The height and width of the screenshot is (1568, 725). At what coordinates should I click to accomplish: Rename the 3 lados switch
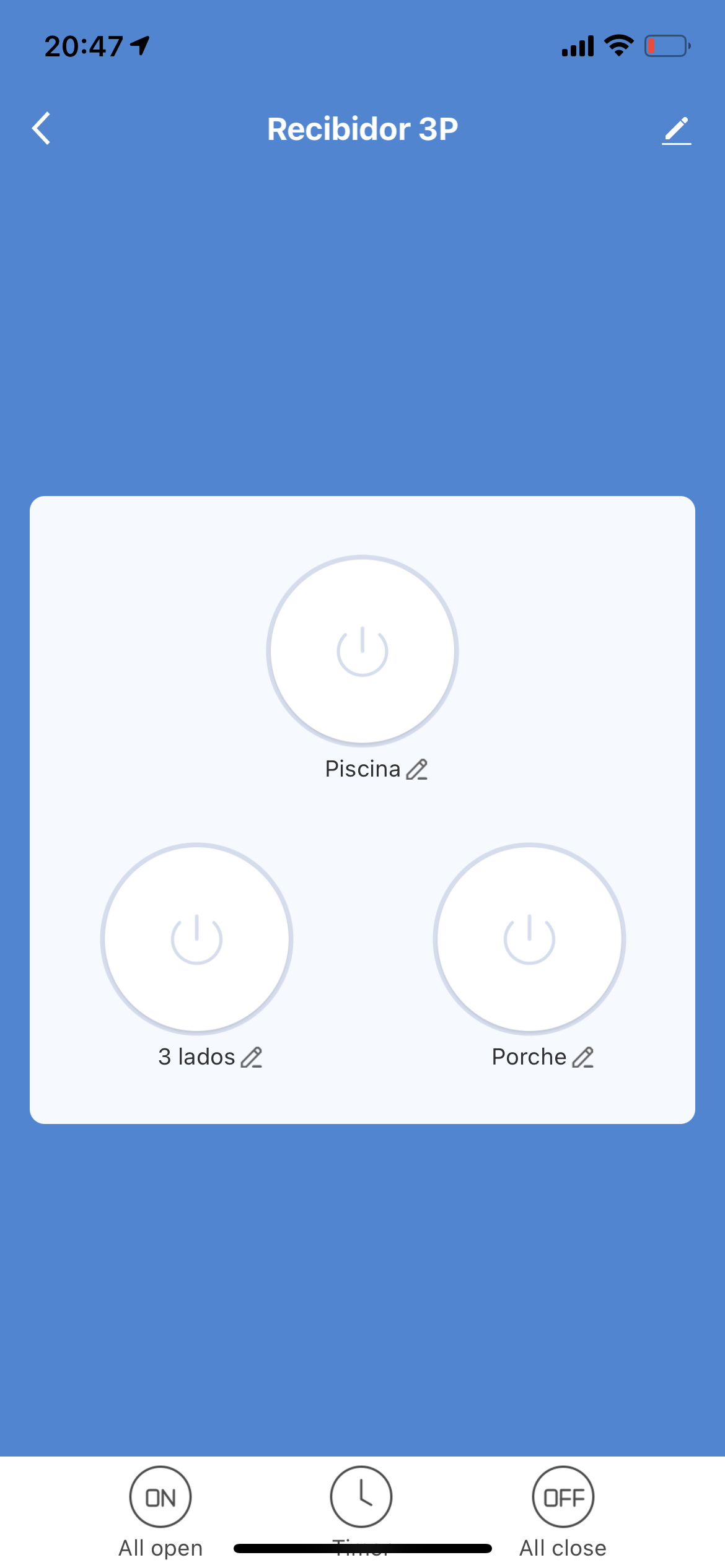tap(252, 1057)
